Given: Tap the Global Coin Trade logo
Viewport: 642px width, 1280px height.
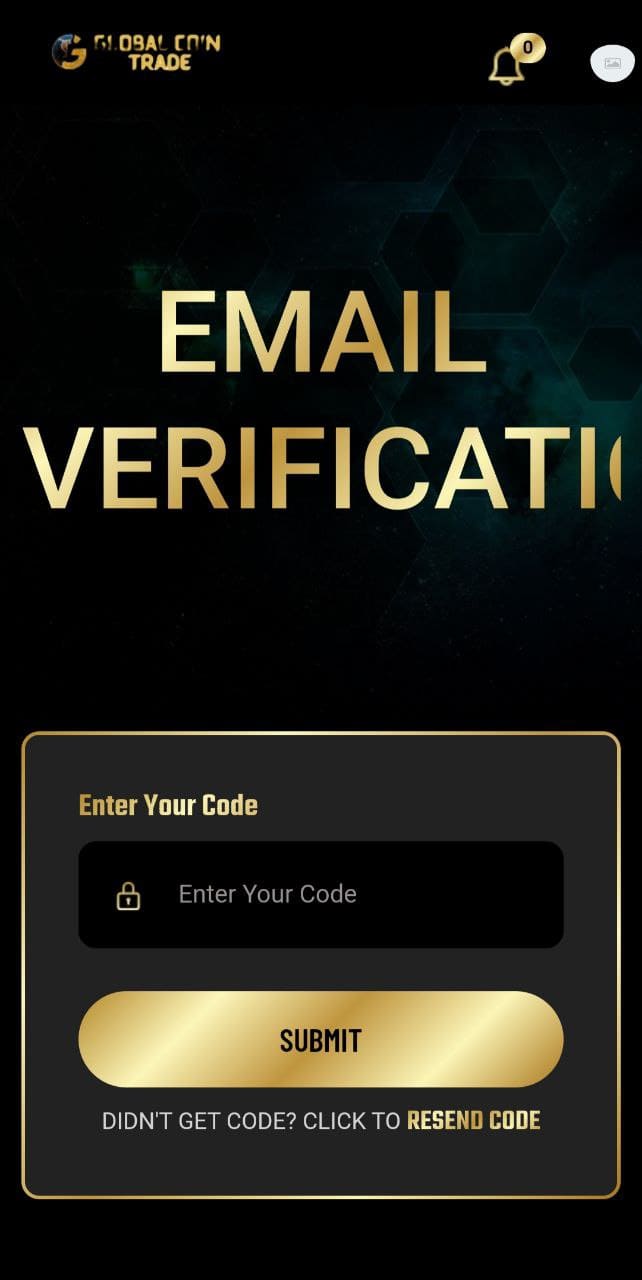Looking at the screenshot, I should 136,52.
